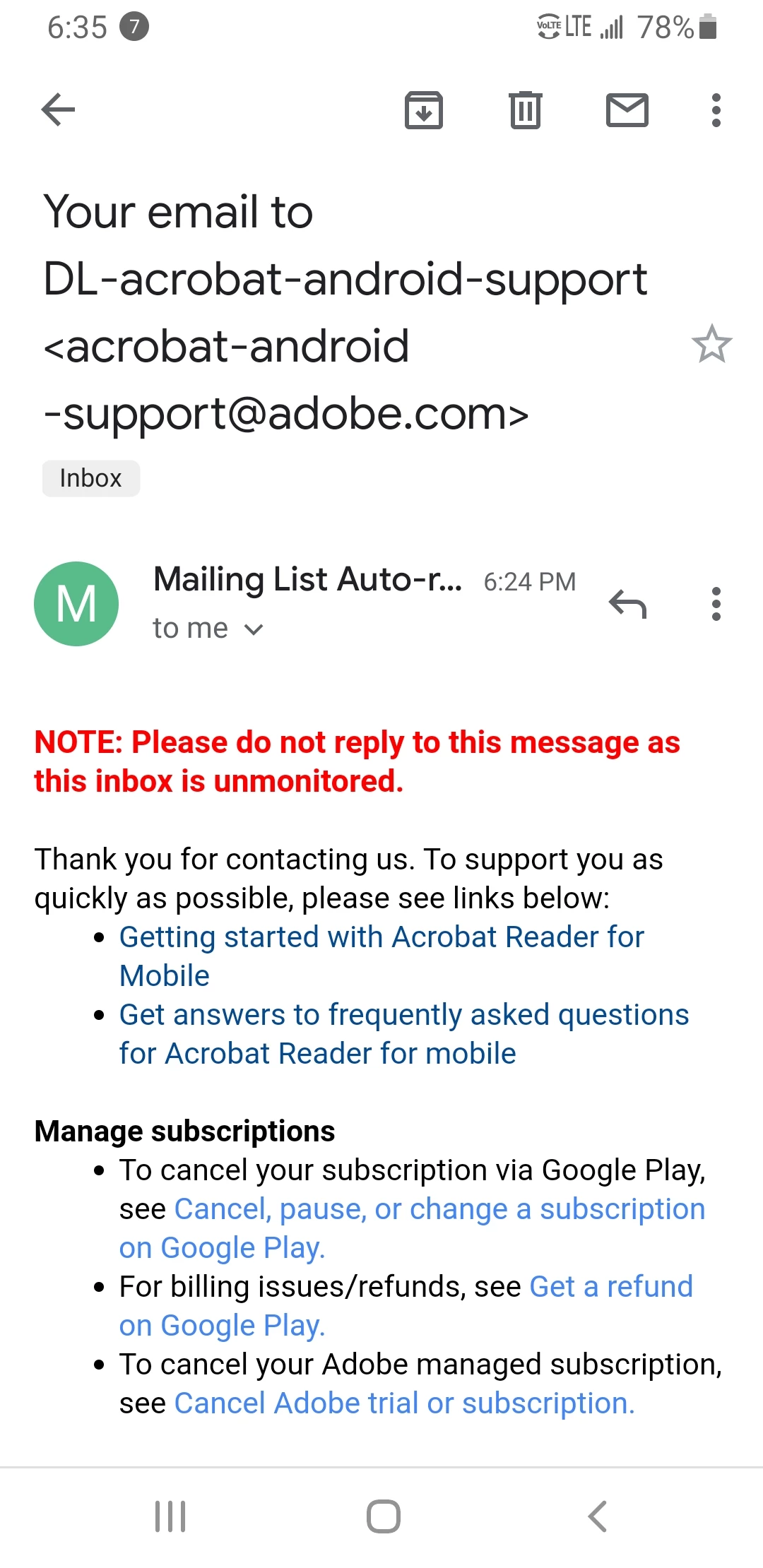Reply to the Mailing List Auto-reply message
The width and height of the screenshot is (763, 1568).
(x=627, y=604)
